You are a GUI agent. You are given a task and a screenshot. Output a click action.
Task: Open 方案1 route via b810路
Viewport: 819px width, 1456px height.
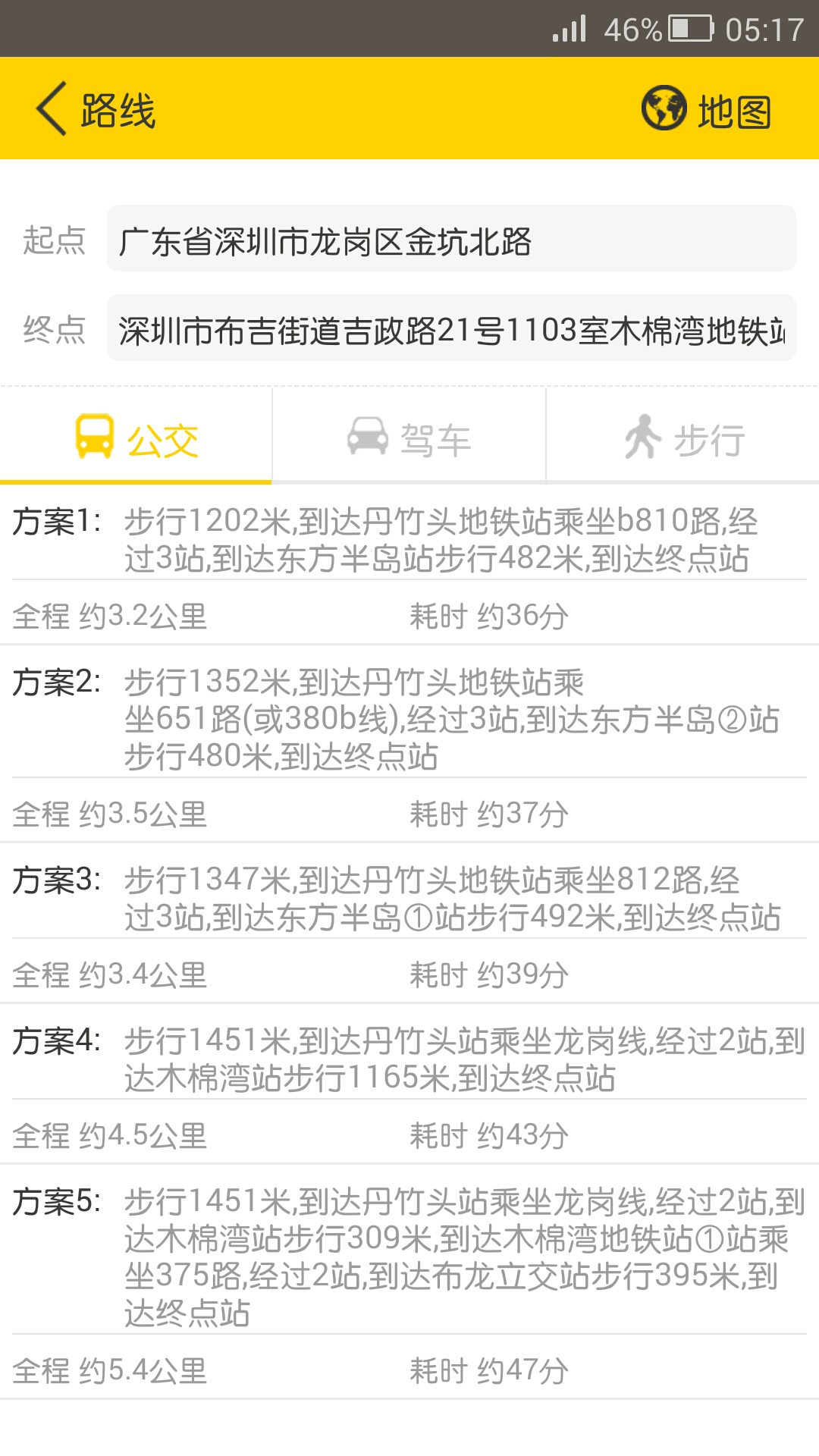tap(409, 565)
